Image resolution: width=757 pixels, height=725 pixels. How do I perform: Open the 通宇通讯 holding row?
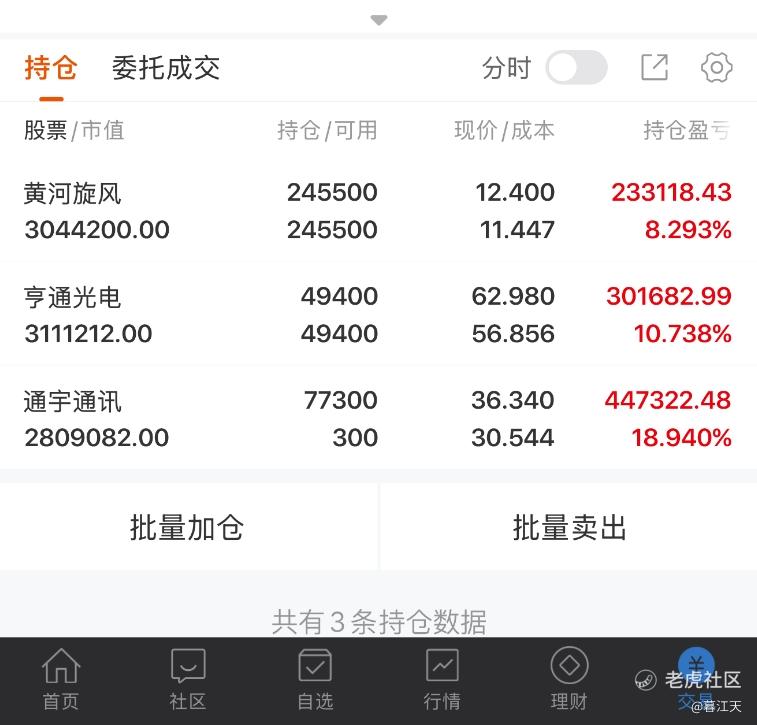click(378, 418)
